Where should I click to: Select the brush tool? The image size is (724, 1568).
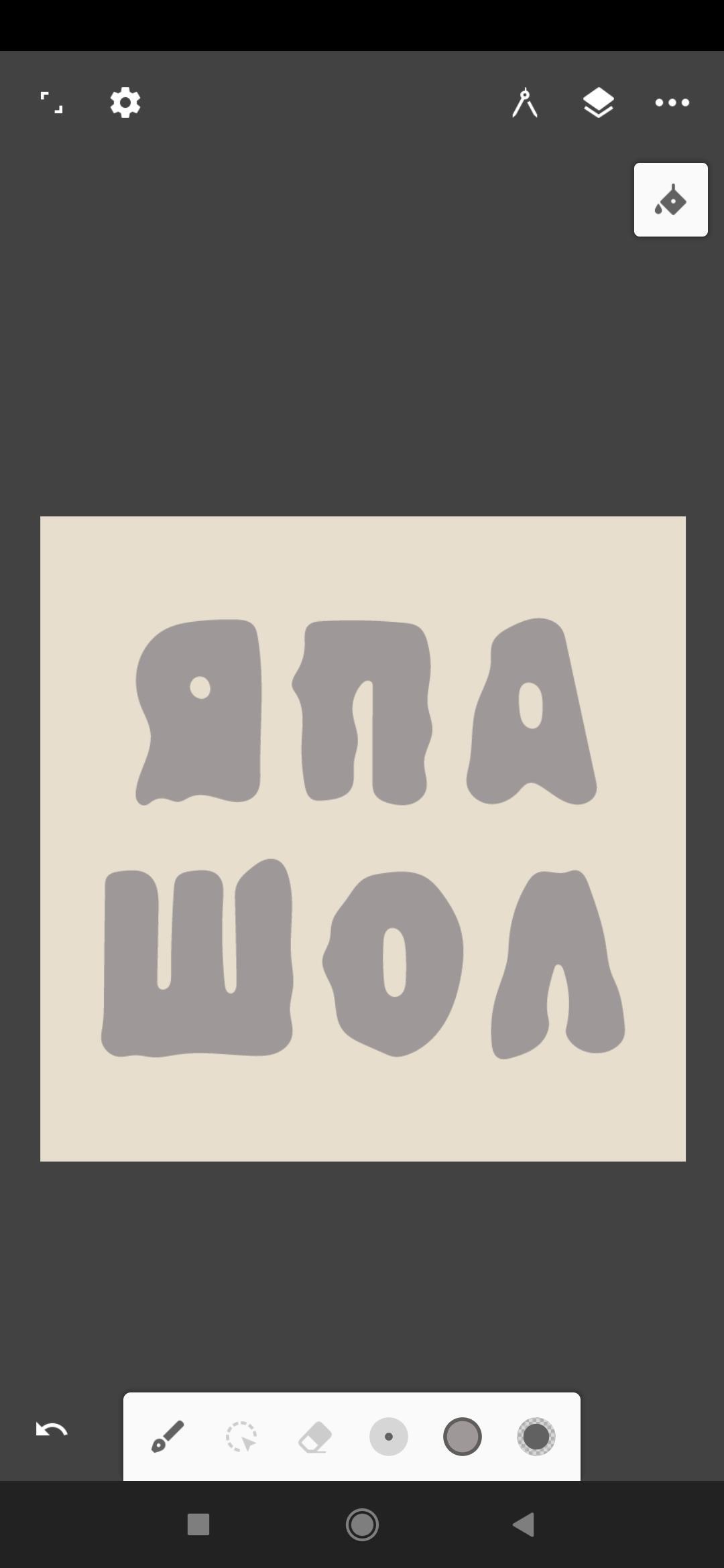click(x=168, y=1437)
